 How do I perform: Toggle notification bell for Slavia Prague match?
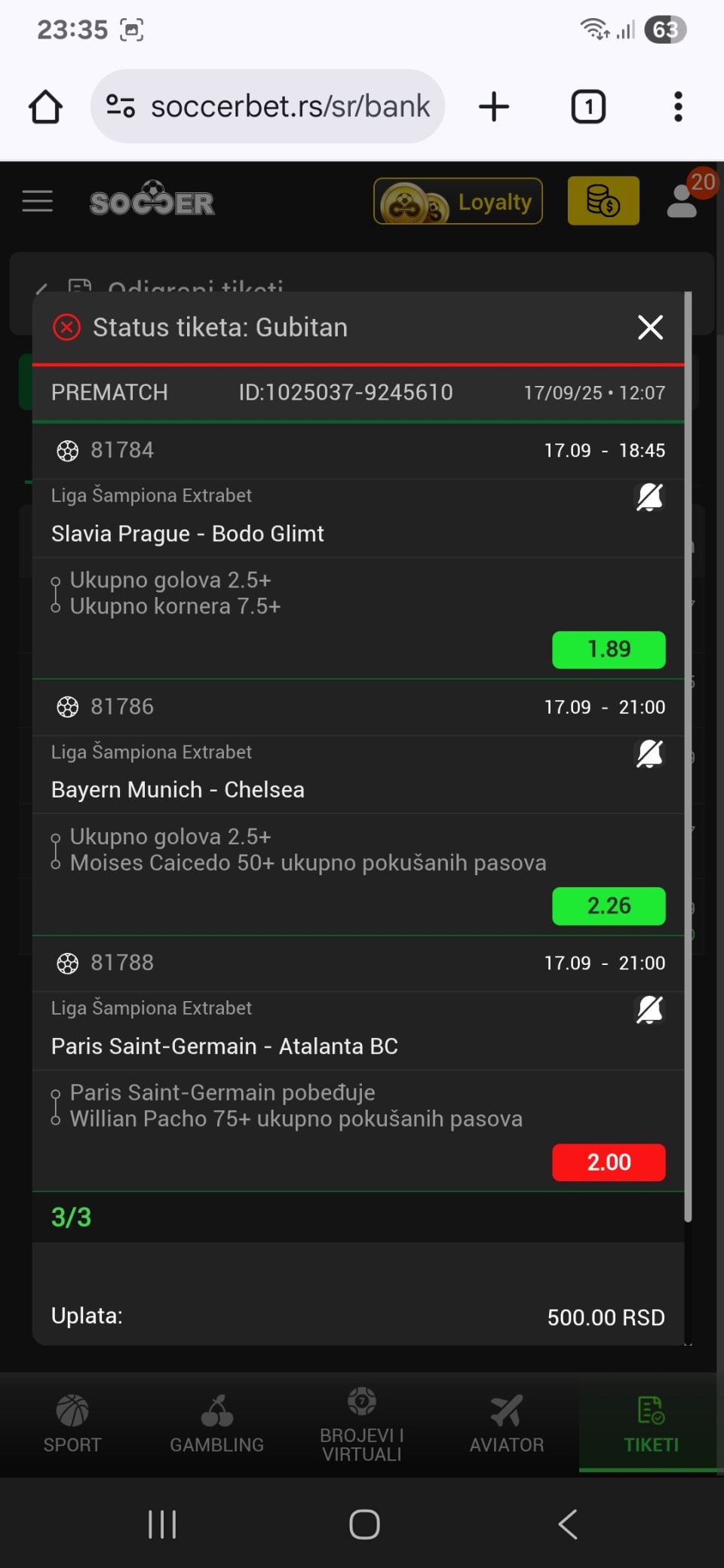[649, 497]
